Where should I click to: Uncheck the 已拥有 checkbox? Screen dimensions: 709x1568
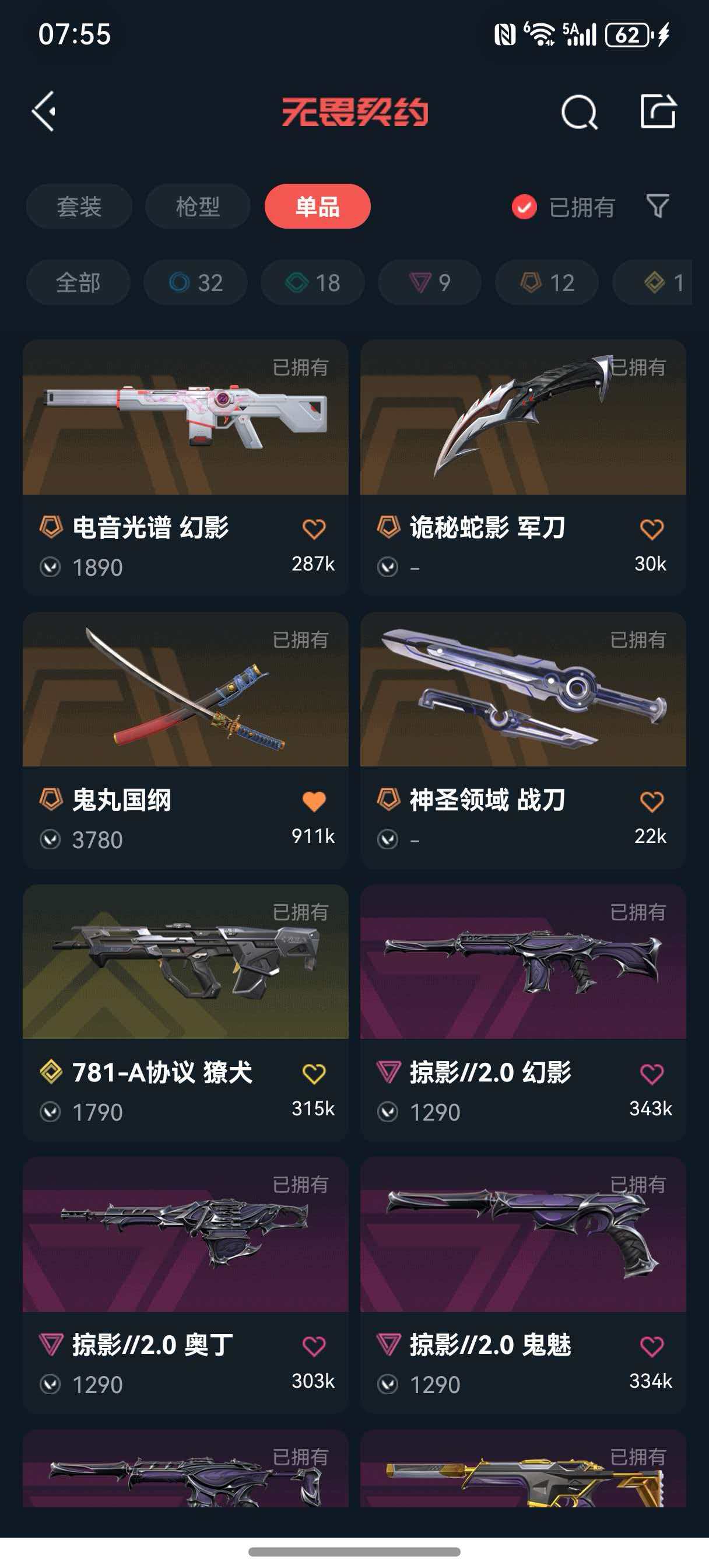[x=524, y=207]
